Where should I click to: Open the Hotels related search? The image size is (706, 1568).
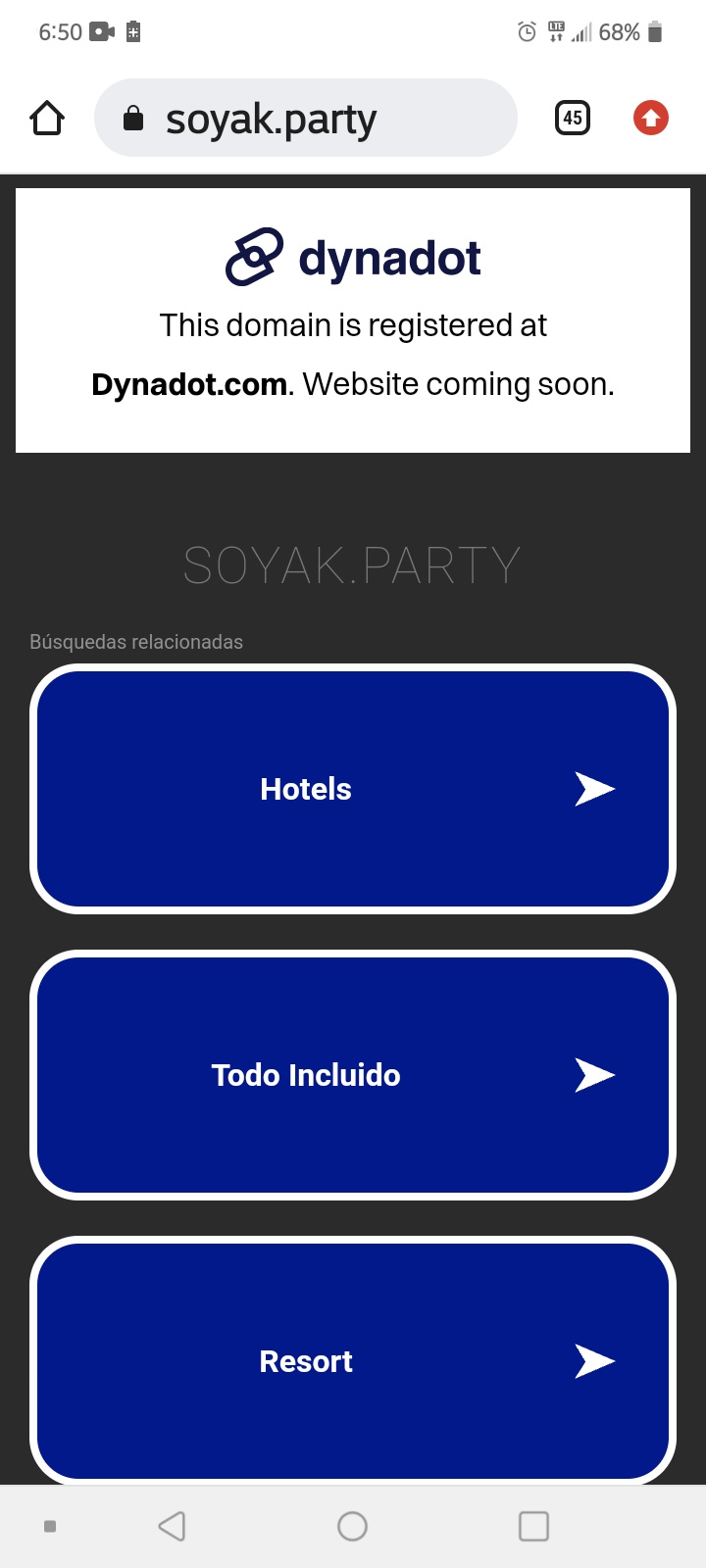(x=353, y=789)
